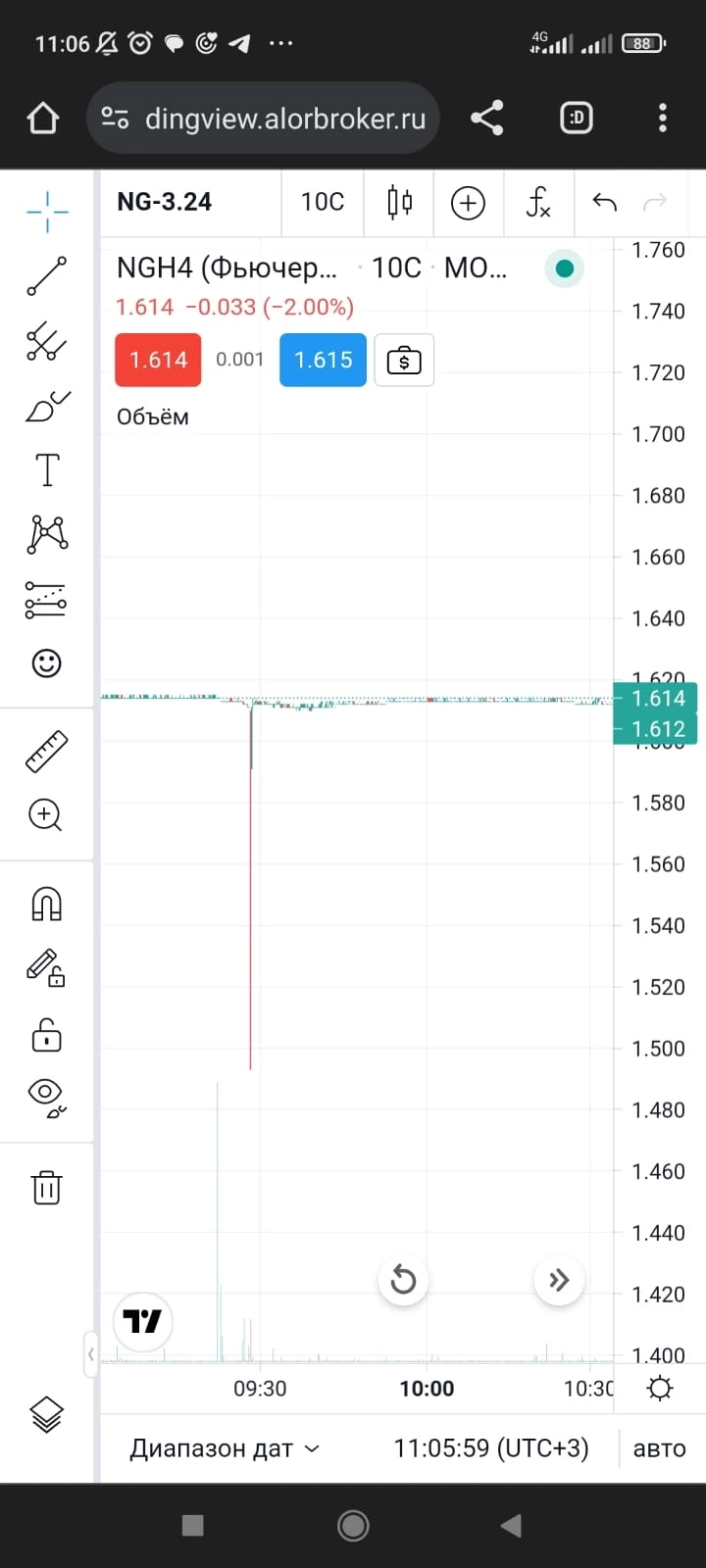The height and width of the screenshot is (1568, 706).
Task: Share this page from browser toolbar
Action: click(486, 119)
